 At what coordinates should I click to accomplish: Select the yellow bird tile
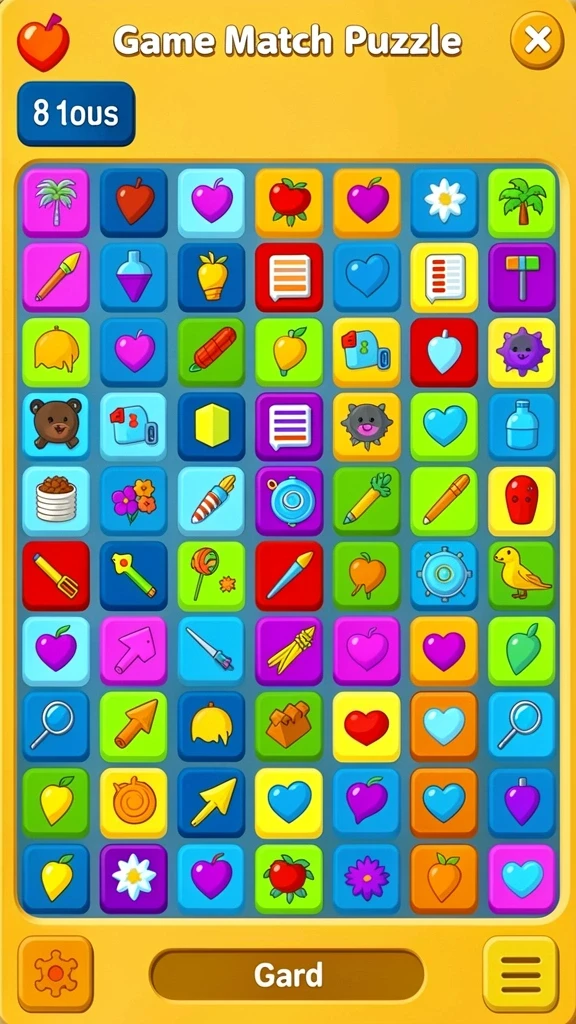click(521, 575)
